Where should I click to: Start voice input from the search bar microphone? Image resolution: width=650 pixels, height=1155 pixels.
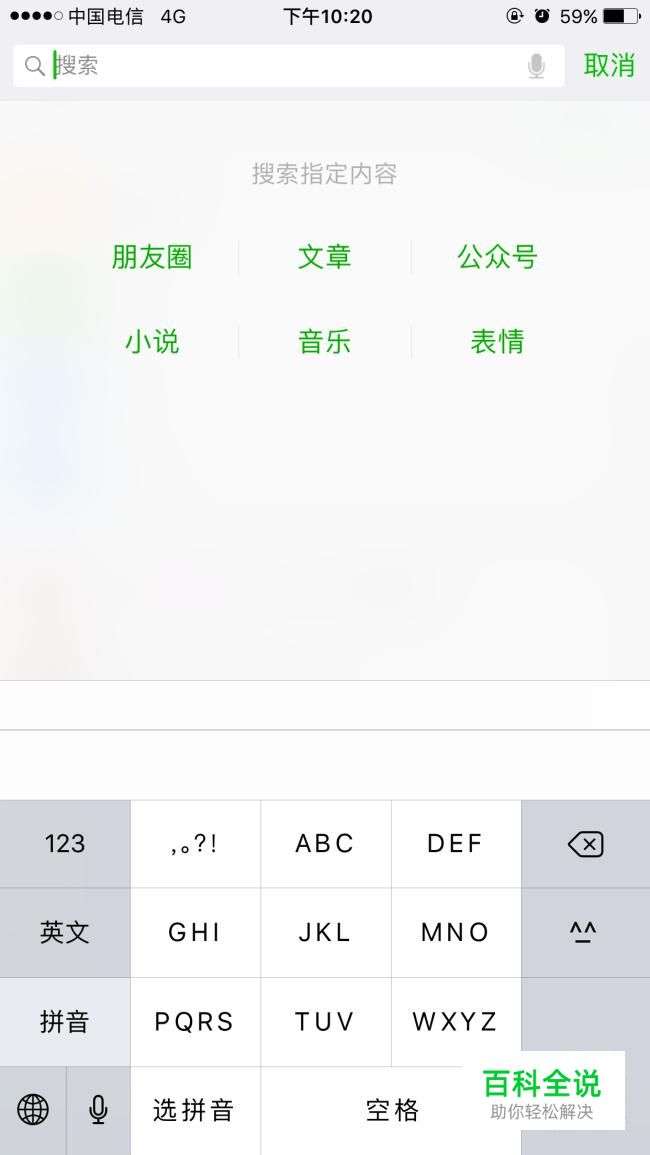point(537,66)
